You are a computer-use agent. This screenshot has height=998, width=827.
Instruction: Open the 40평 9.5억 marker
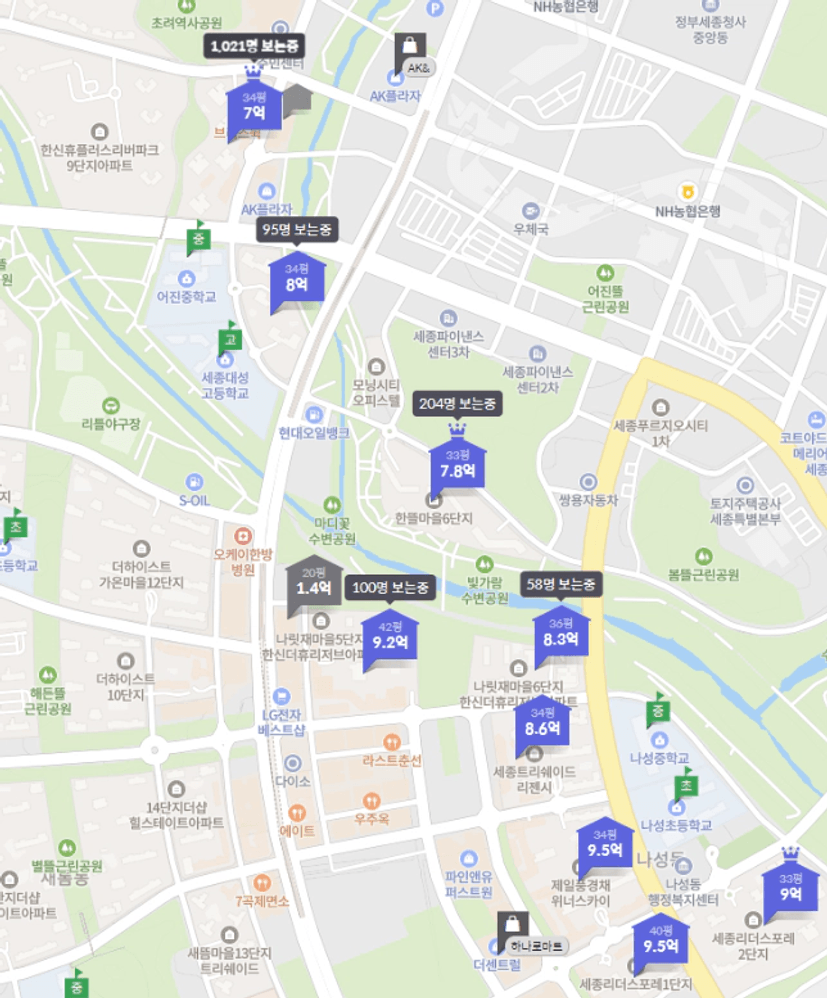[661, 938]
